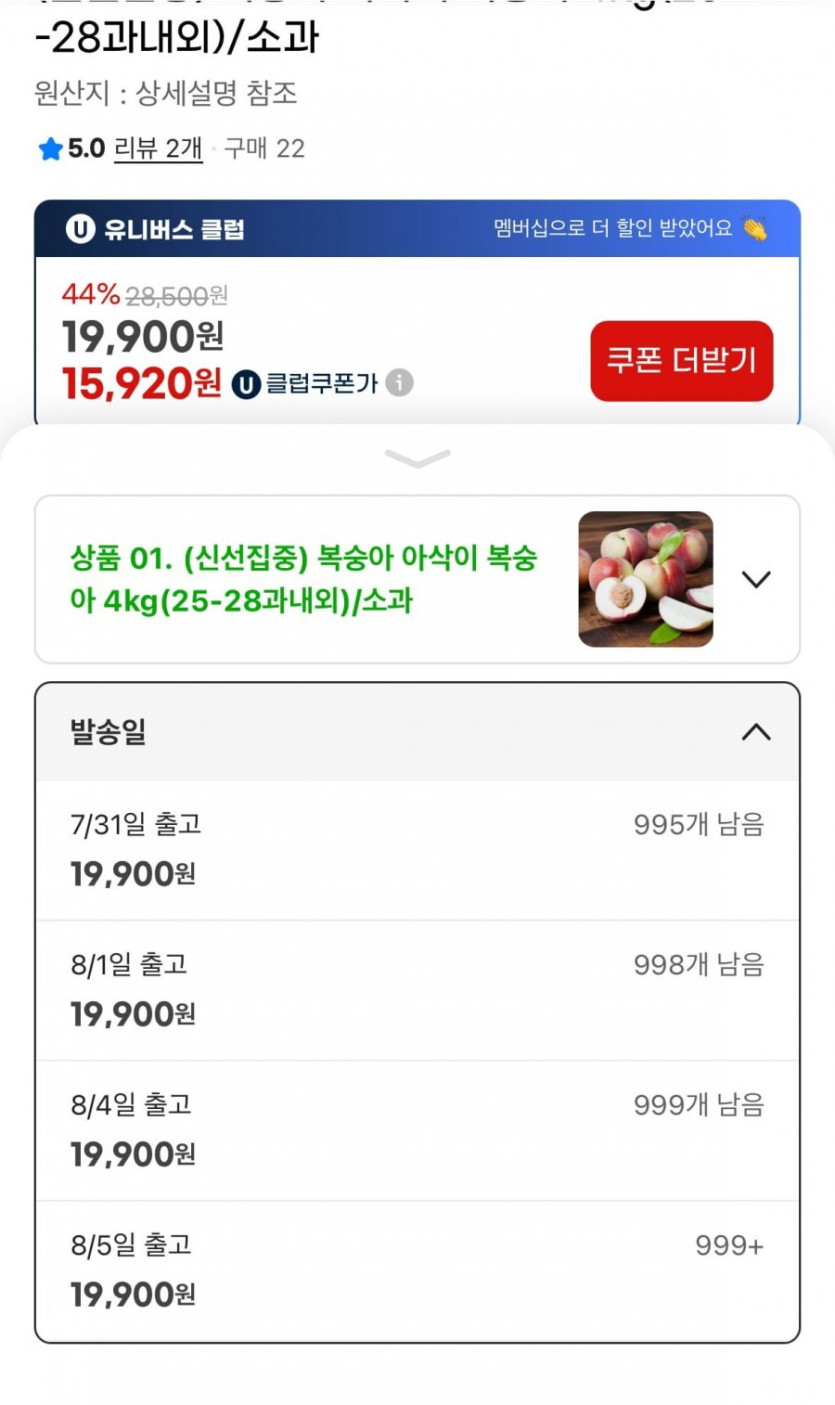The width and height of the screenshot is (835, 1405).
Task: Open the 상품 01 product dropdown
Action: pos(756,579)
